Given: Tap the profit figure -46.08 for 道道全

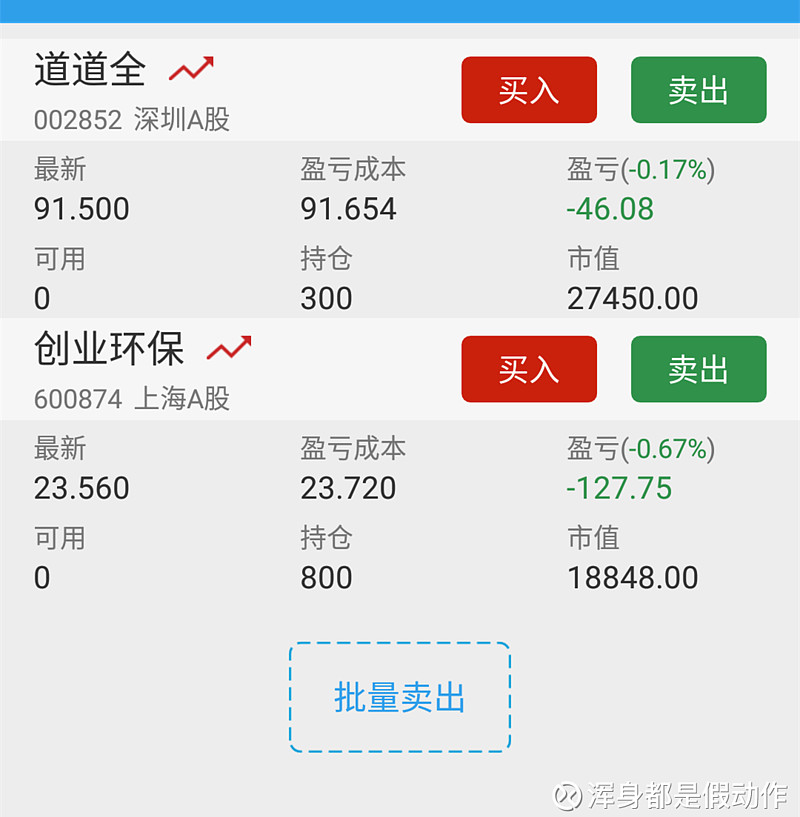Looking at the screenshot, I should (611, 209).
